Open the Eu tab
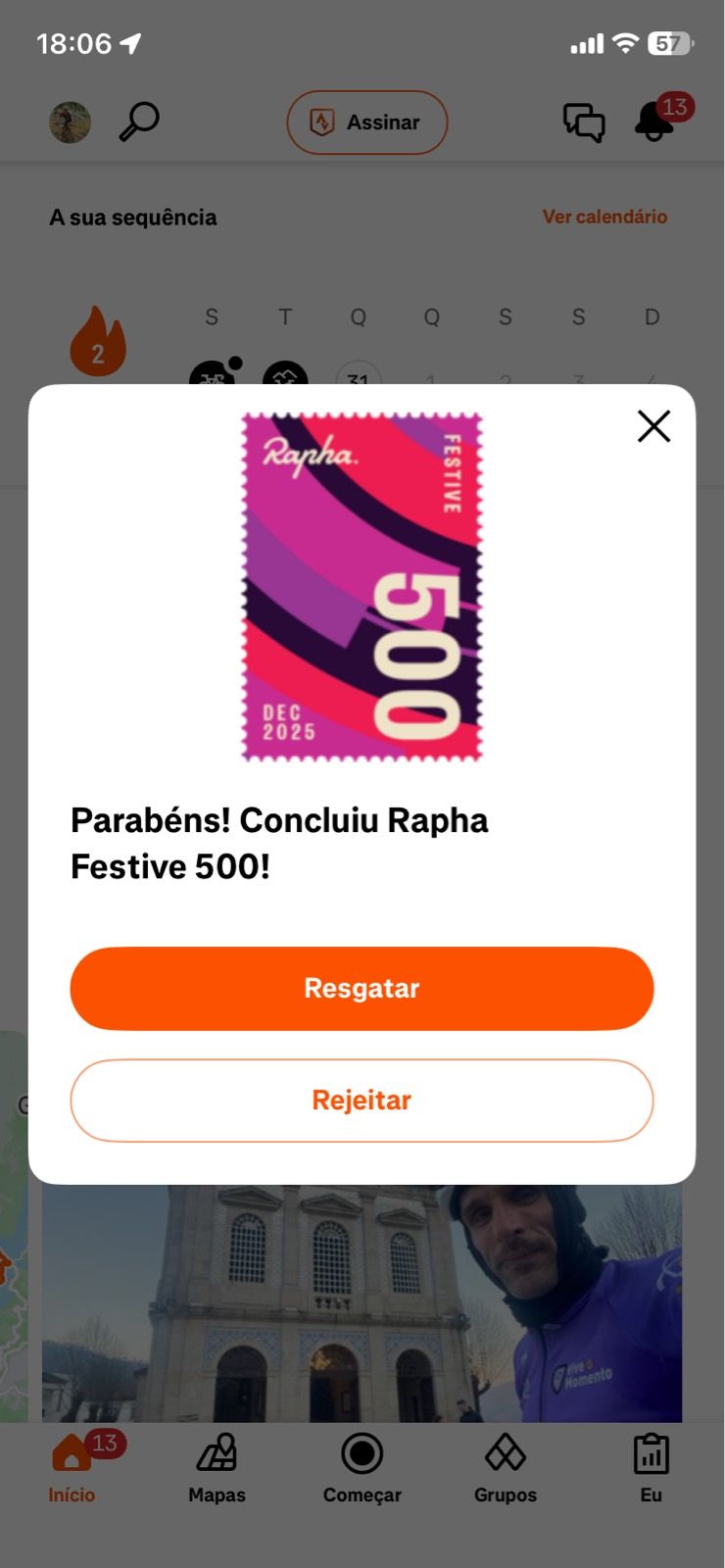Screen dimensions: 725x1568 [651, 1467]
